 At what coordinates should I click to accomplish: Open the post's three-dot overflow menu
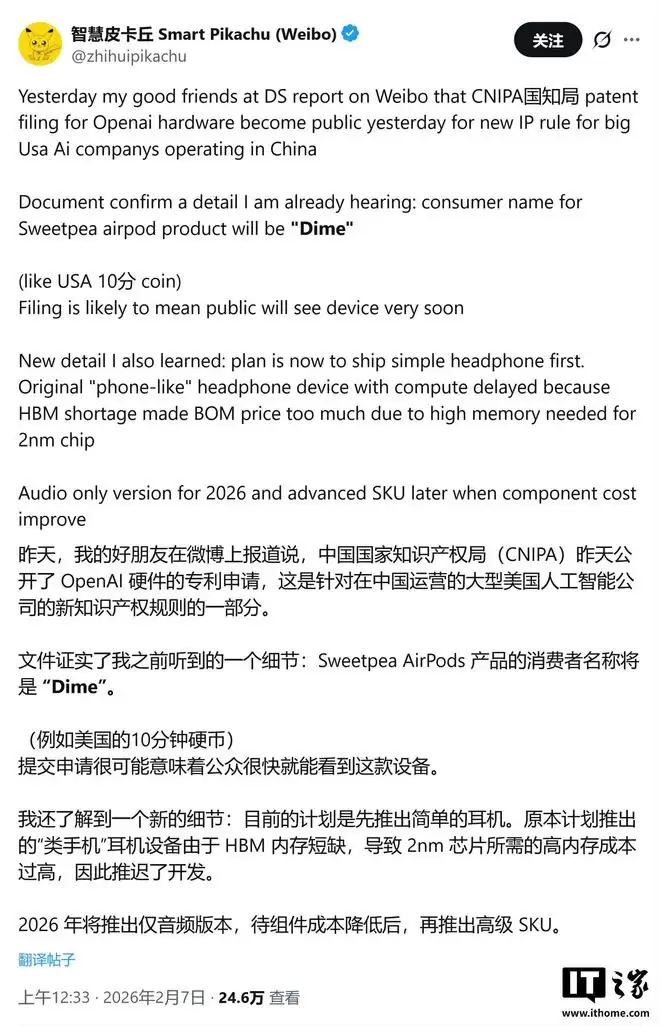click(634, 40)
